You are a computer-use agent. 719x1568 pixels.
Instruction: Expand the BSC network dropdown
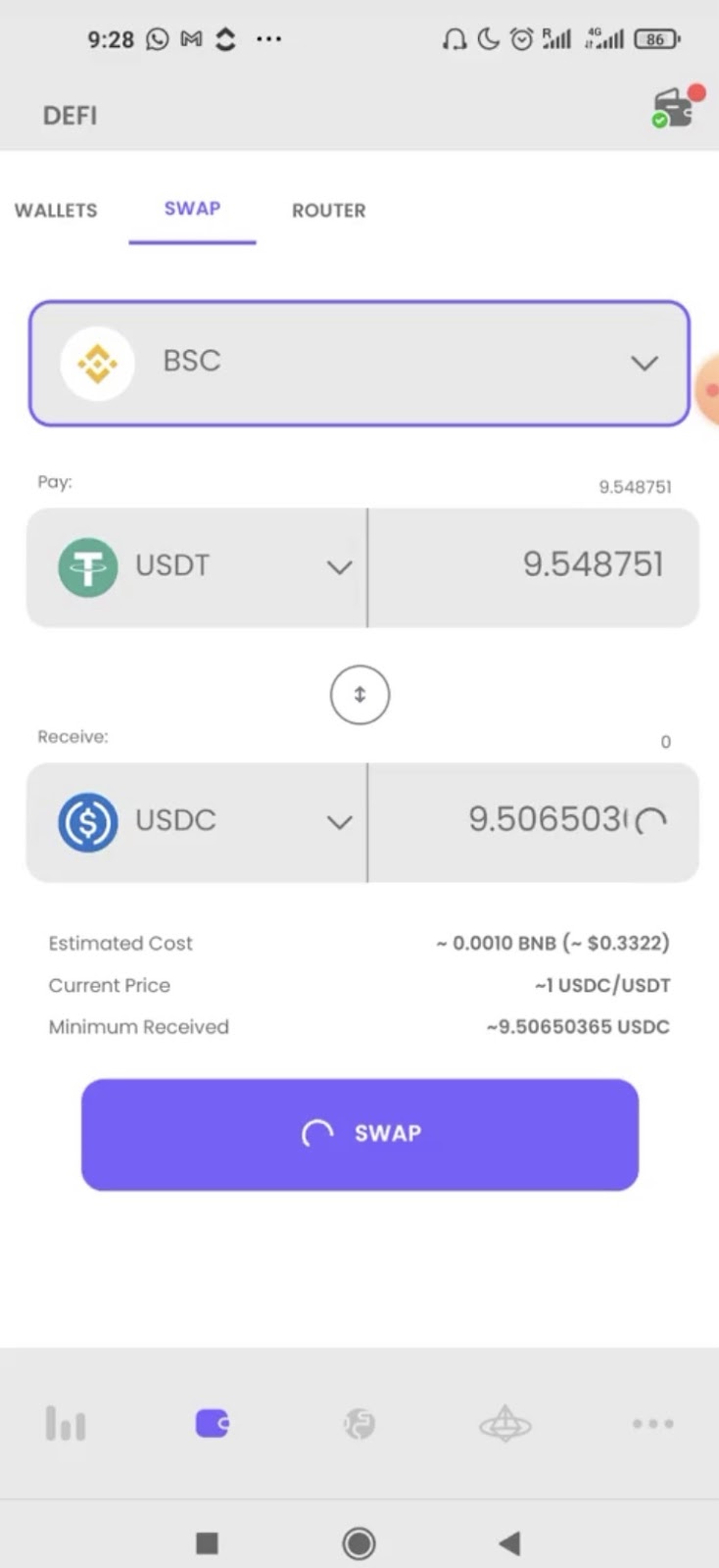(x=359, y=363)
